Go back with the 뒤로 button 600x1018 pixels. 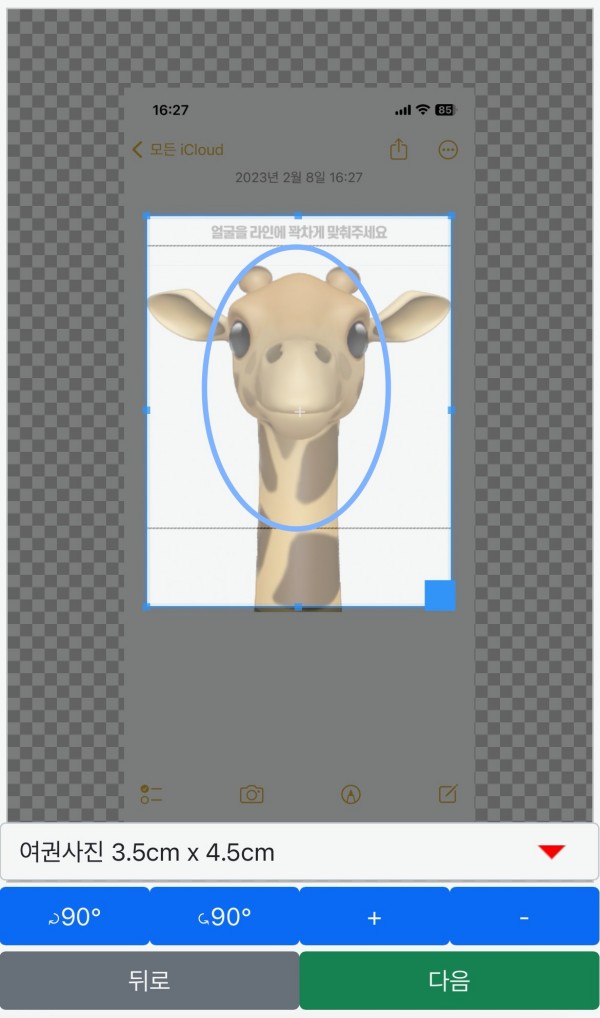149,980
